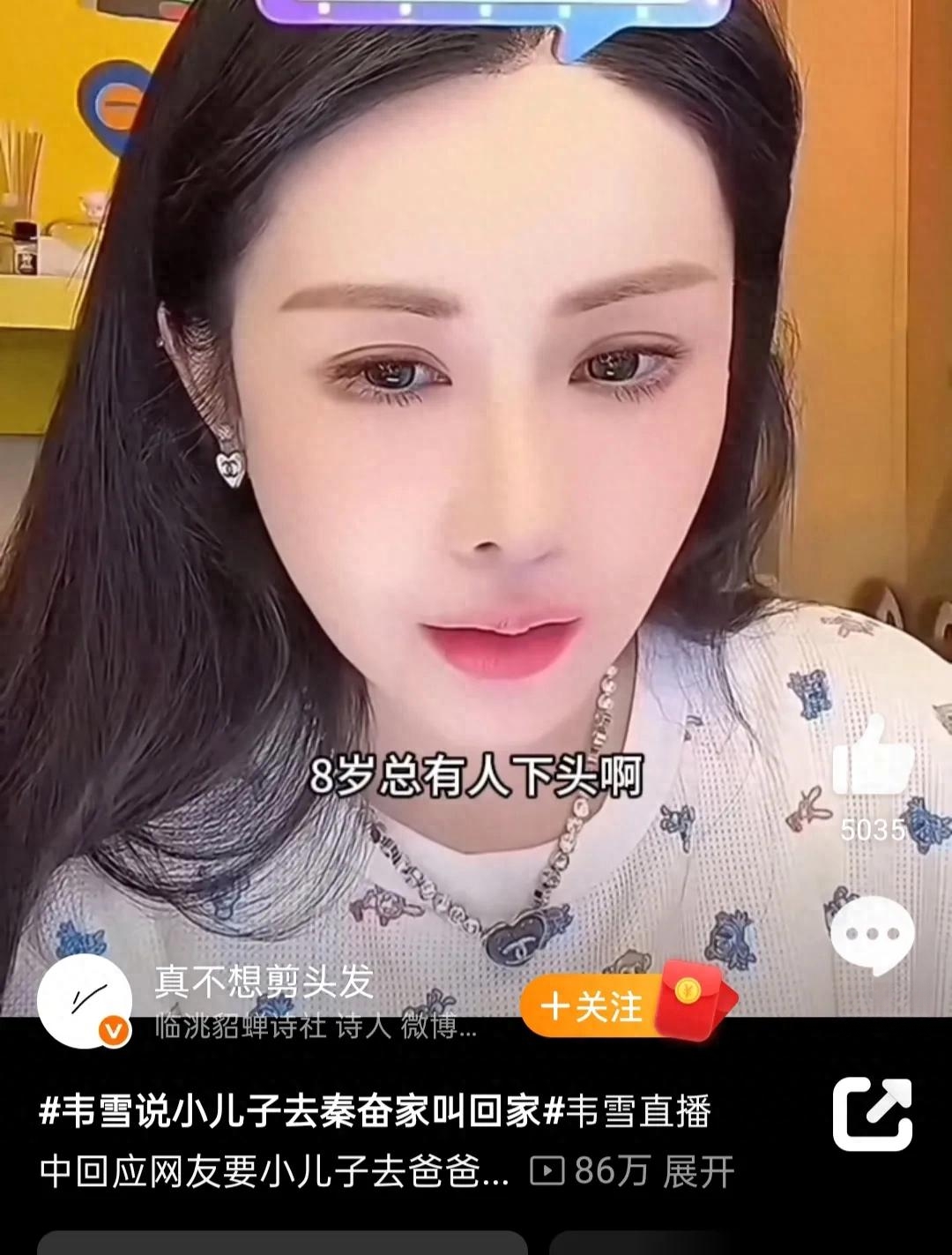952x1255 pixels.
Task: Open the username 真不想剪头发 profile
Action: (x=264, y=982)
